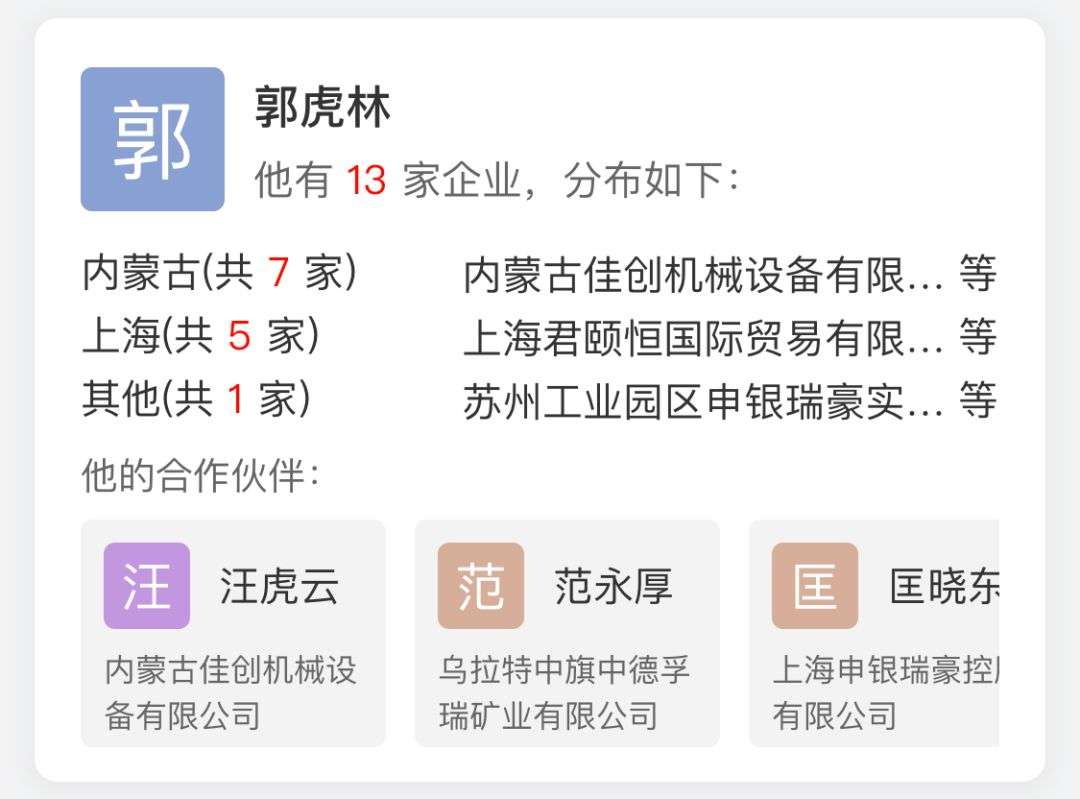Open partner card 范永厚
1080x799 pixels.
[567, 632]
